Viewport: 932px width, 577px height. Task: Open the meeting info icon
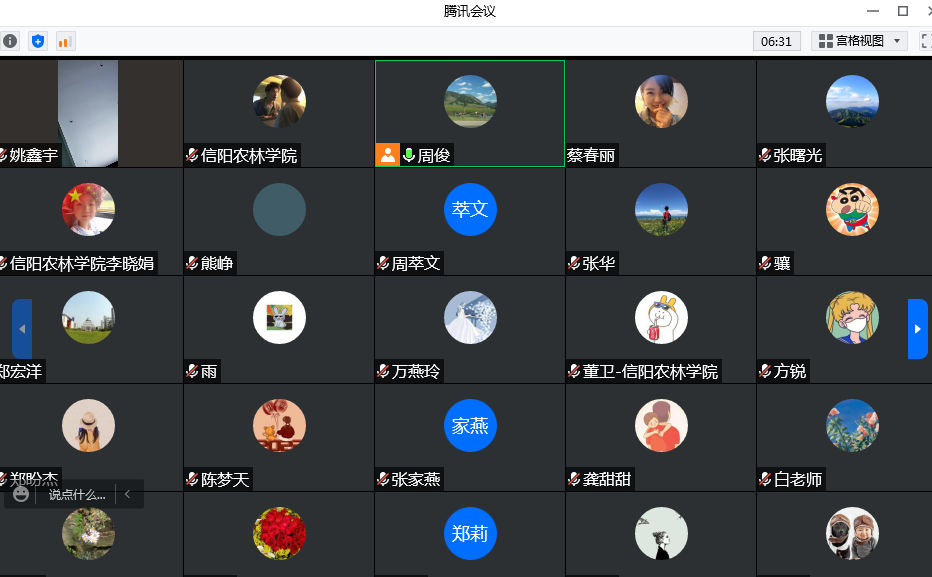tap(10, 41)
